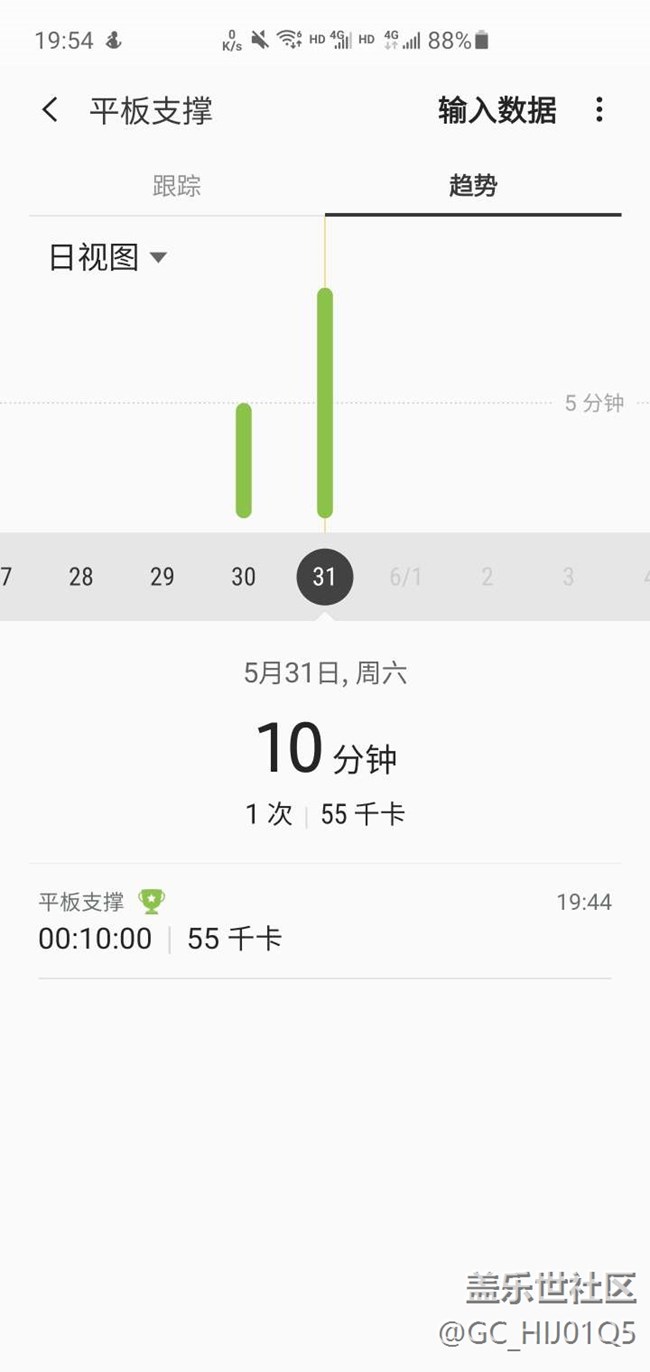Open the 19:44 平板支撑 workout record
The height and width of the screenshot is (1372, 650).
tap(325, 921)
